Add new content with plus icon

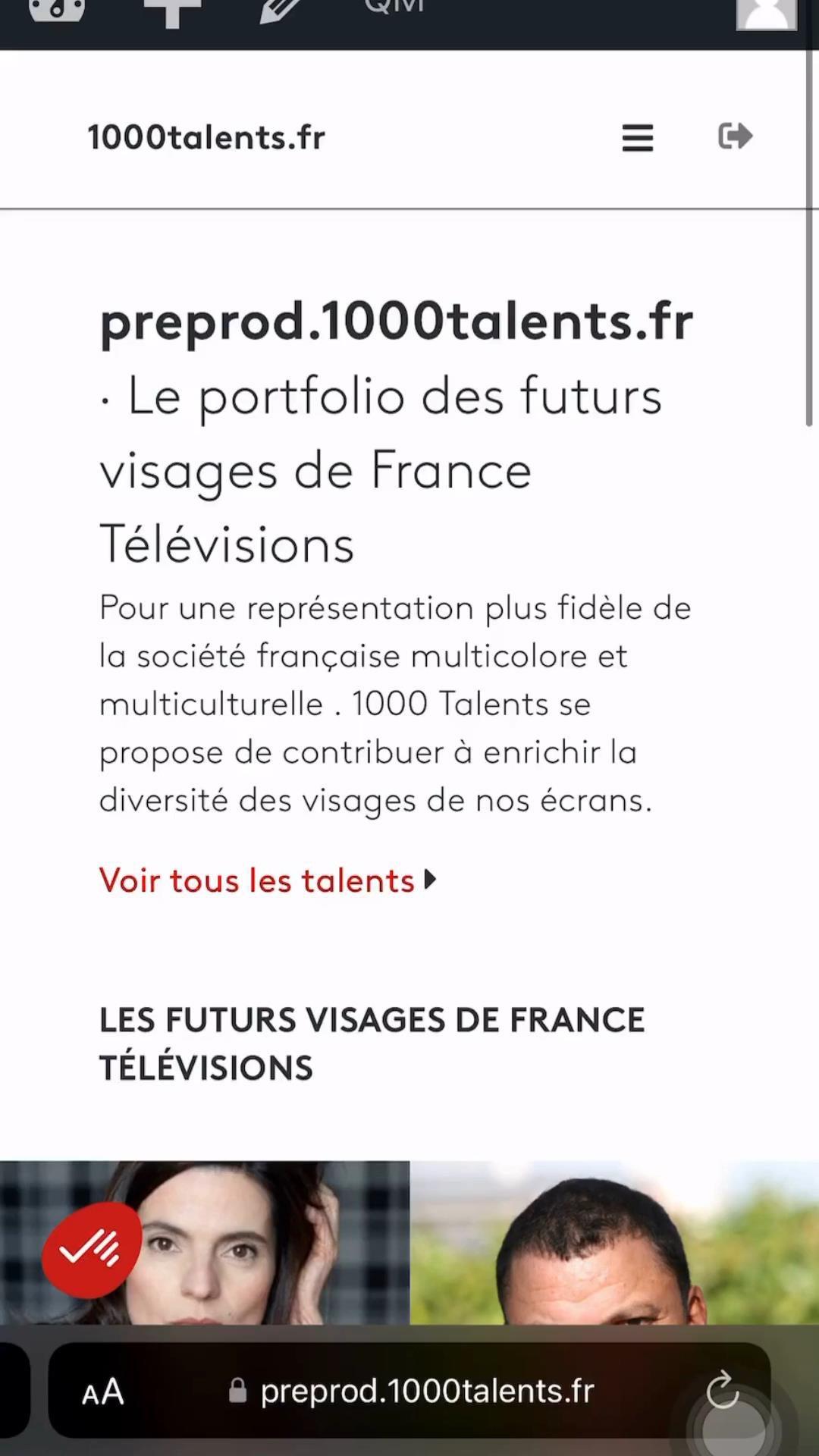point(172,11)
